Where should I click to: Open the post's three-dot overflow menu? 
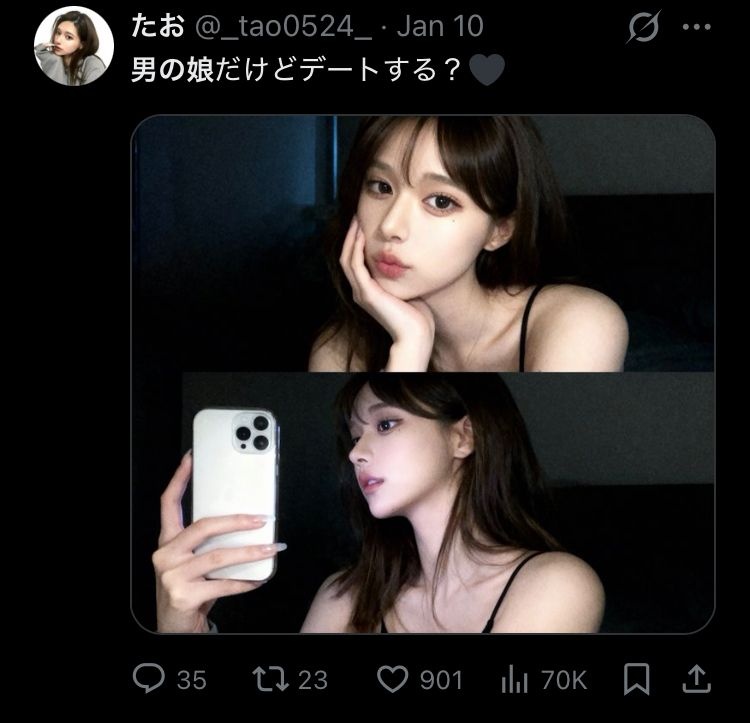click(696, 27)
